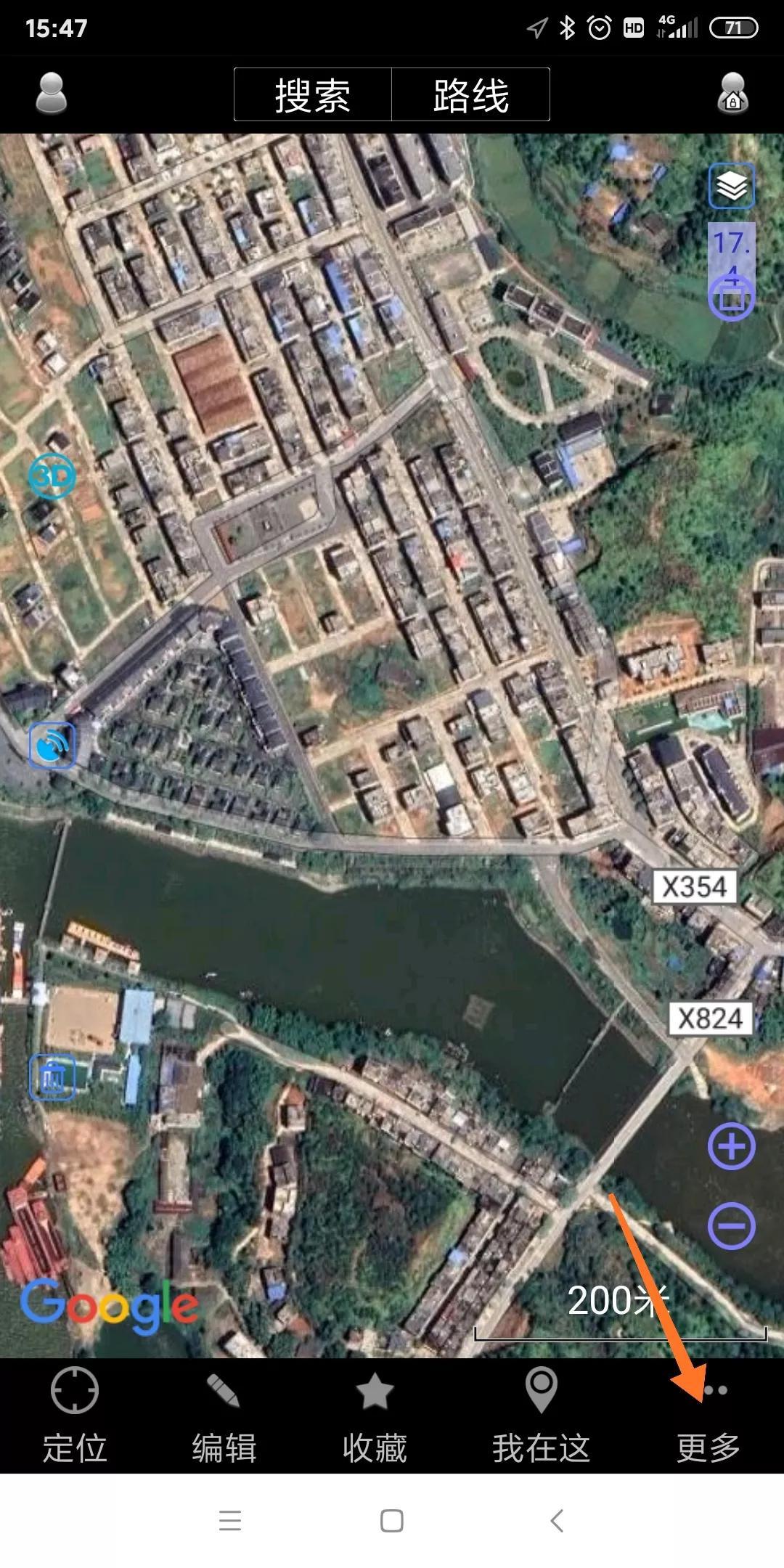Tap the trash bin icon
The height and width of the screenshot is (1568, 784).
pos(52,1077)
